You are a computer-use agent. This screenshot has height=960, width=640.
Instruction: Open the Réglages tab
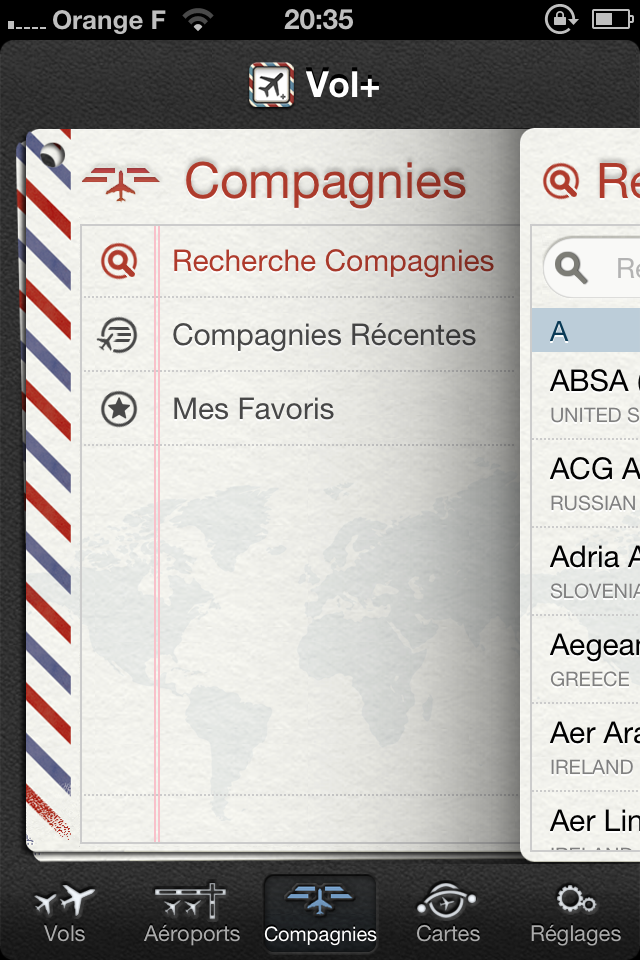(575, 915)
